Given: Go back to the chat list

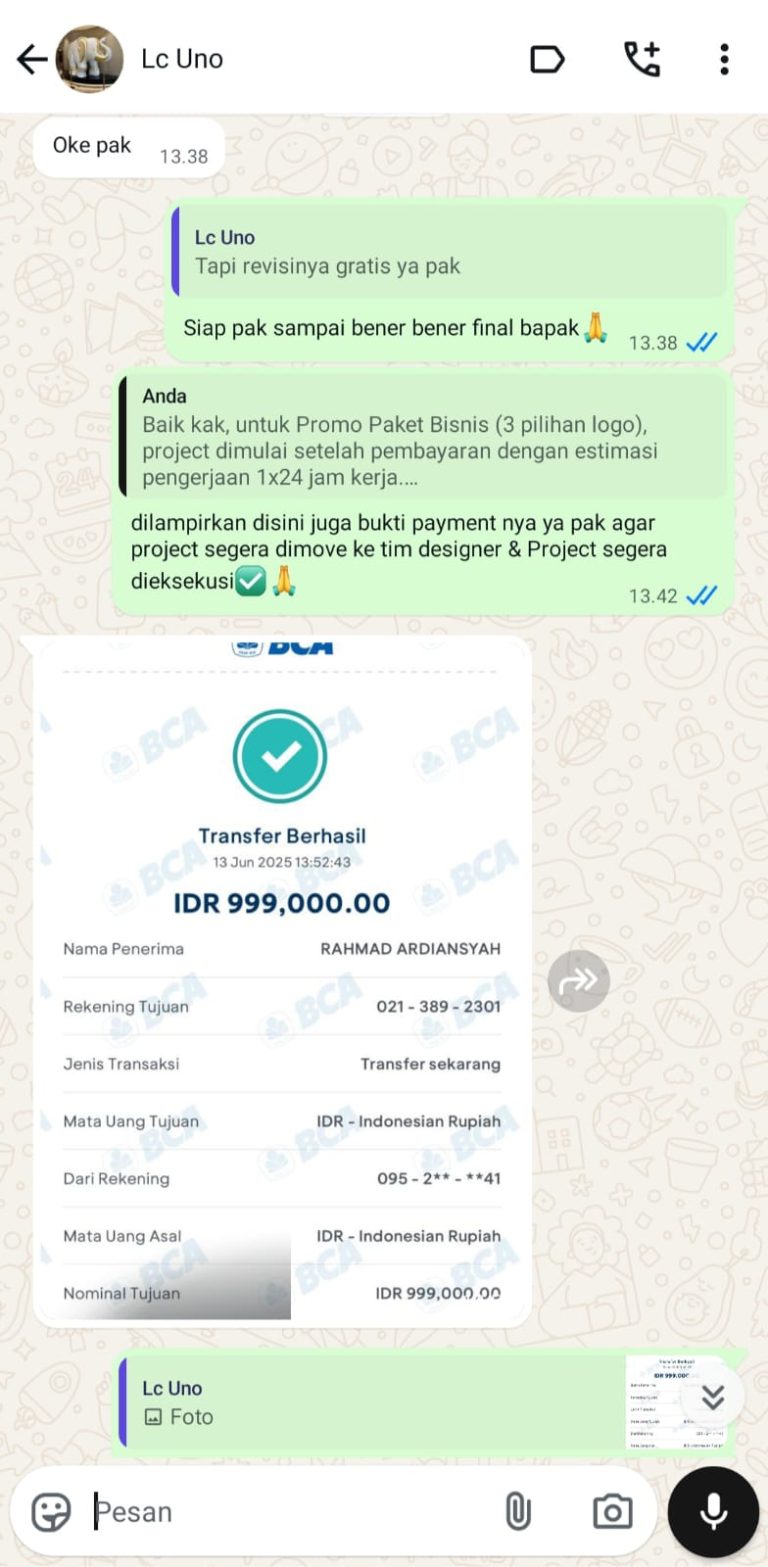Looking at the screenshot, I should [31, 60].
